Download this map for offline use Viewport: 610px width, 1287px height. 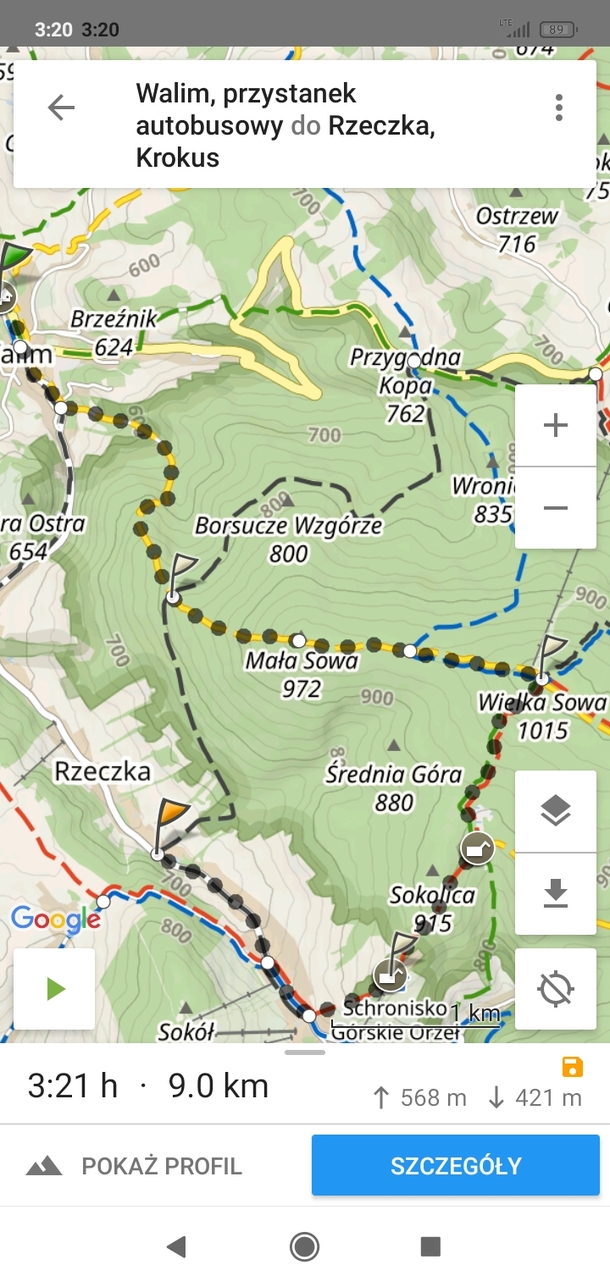[x=555, y=894]
